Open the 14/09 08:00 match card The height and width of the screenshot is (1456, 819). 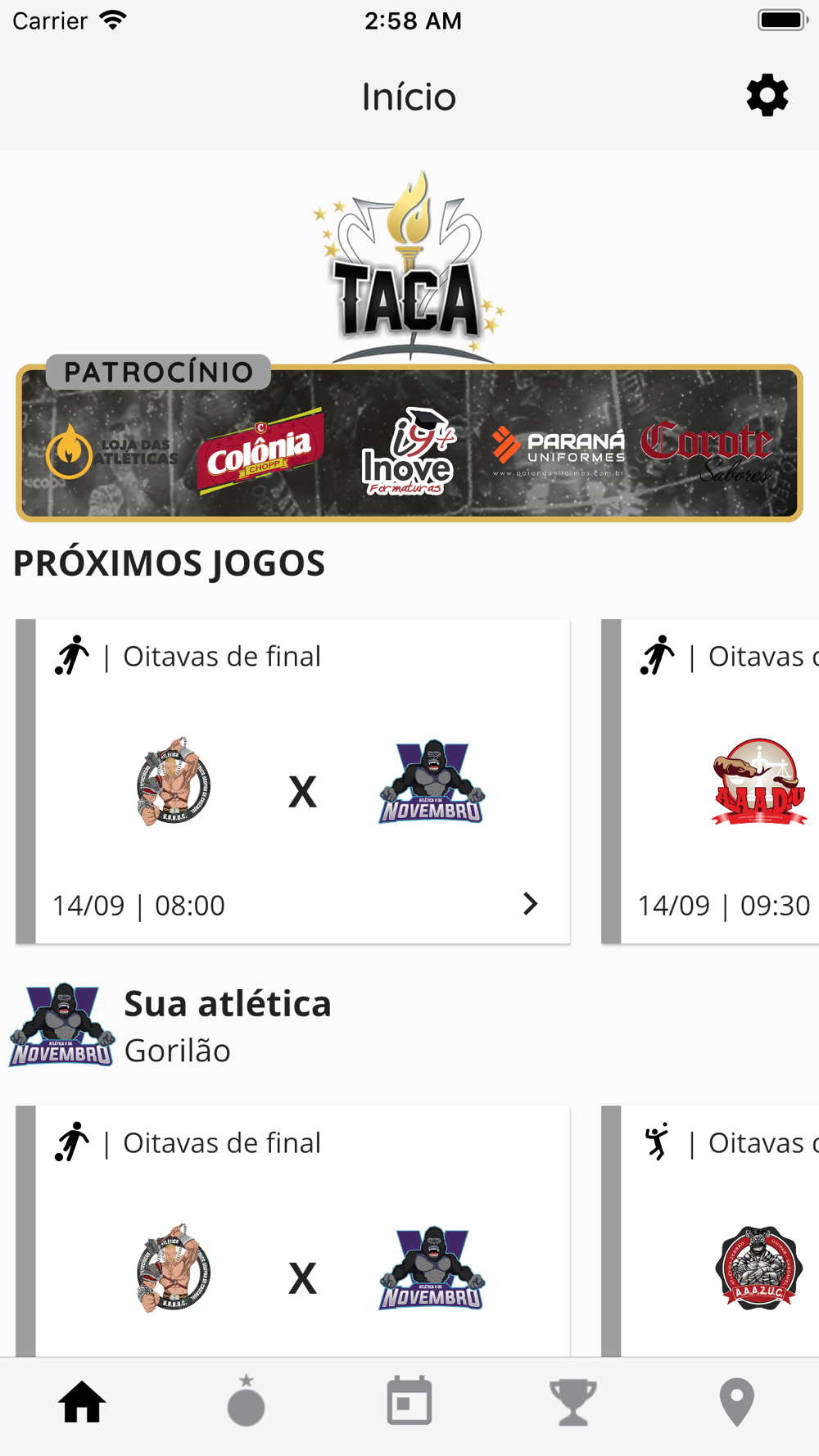293,781
